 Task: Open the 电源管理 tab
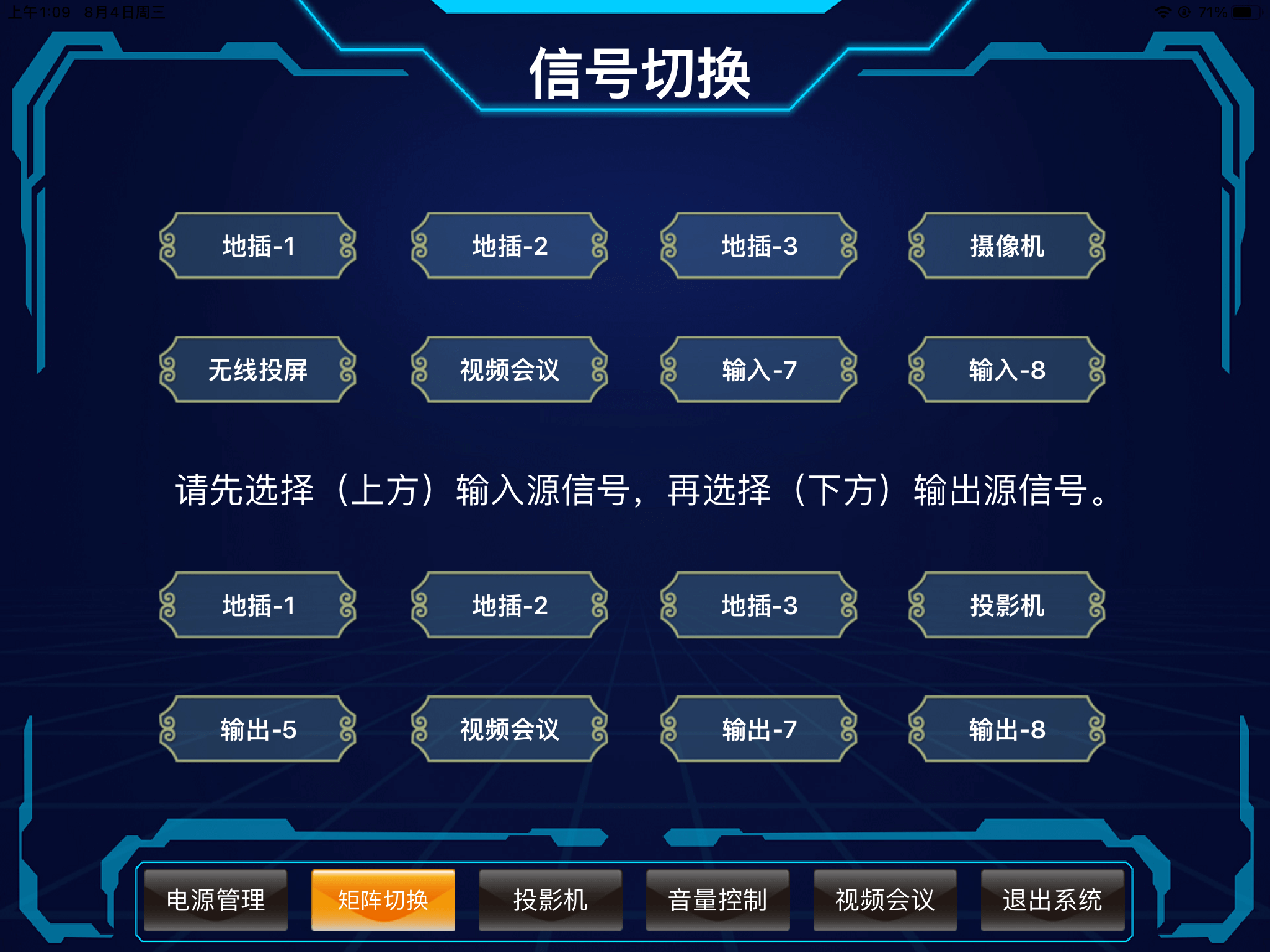pos(216,900)
